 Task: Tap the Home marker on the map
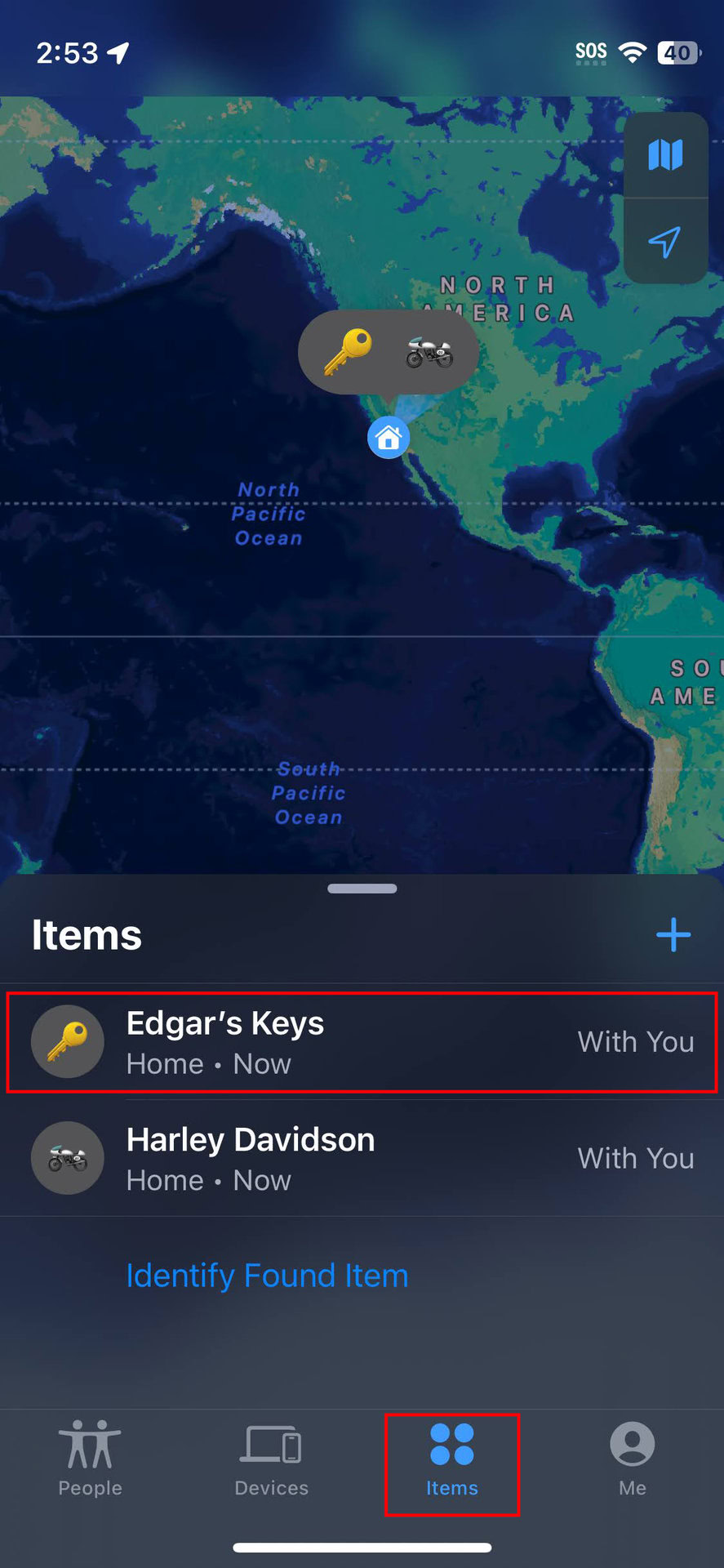[389, 438]
